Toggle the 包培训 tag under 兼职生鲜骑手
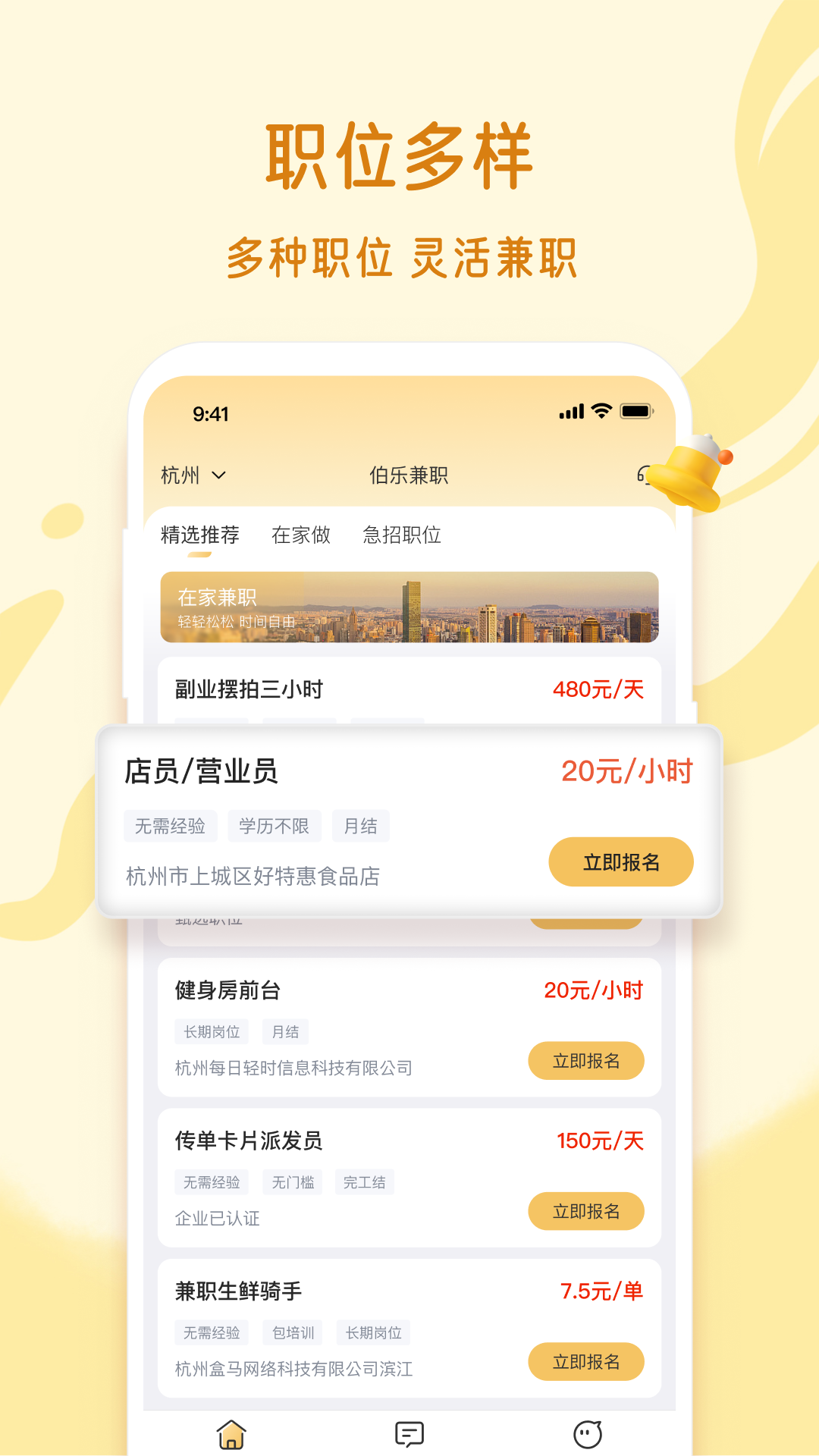This screenshot has width=819, height=1456. pyautogui.click(x=294, y=1332)
